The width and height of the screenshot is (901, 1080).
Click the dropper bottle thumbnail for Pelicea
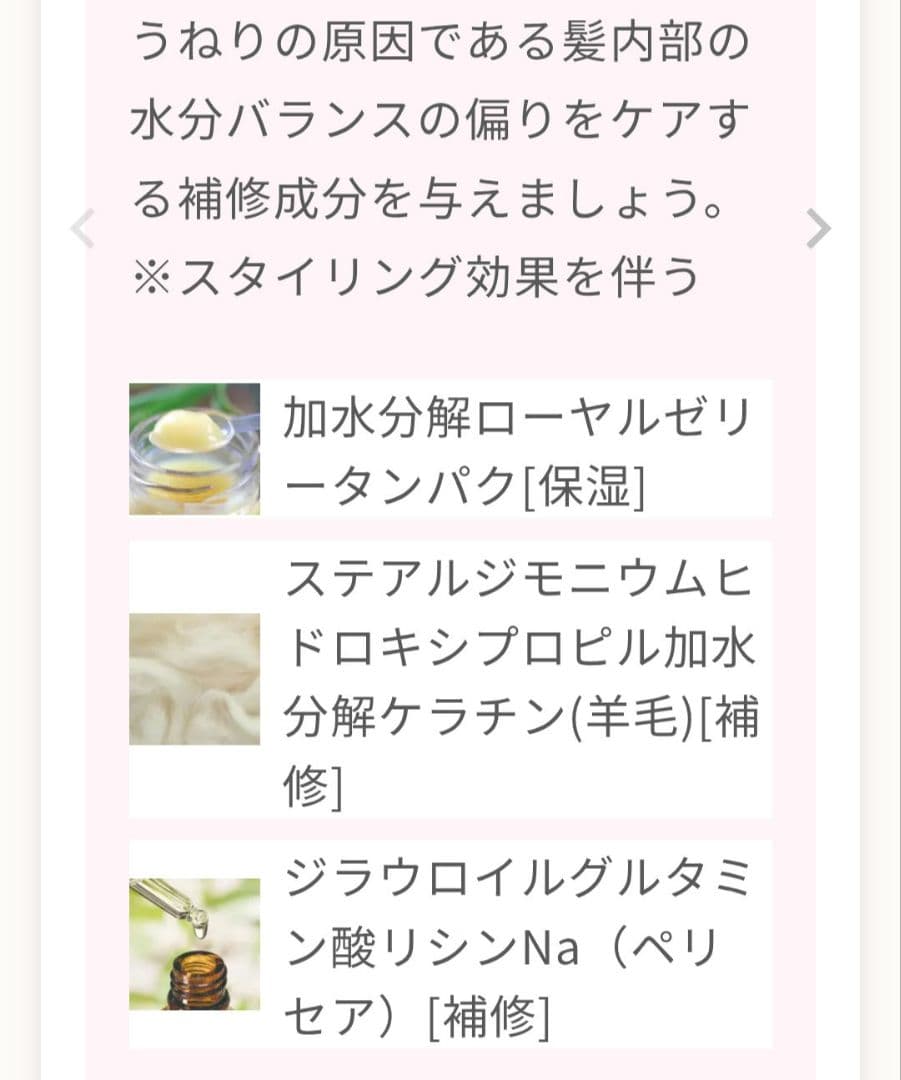pos(197,945)
